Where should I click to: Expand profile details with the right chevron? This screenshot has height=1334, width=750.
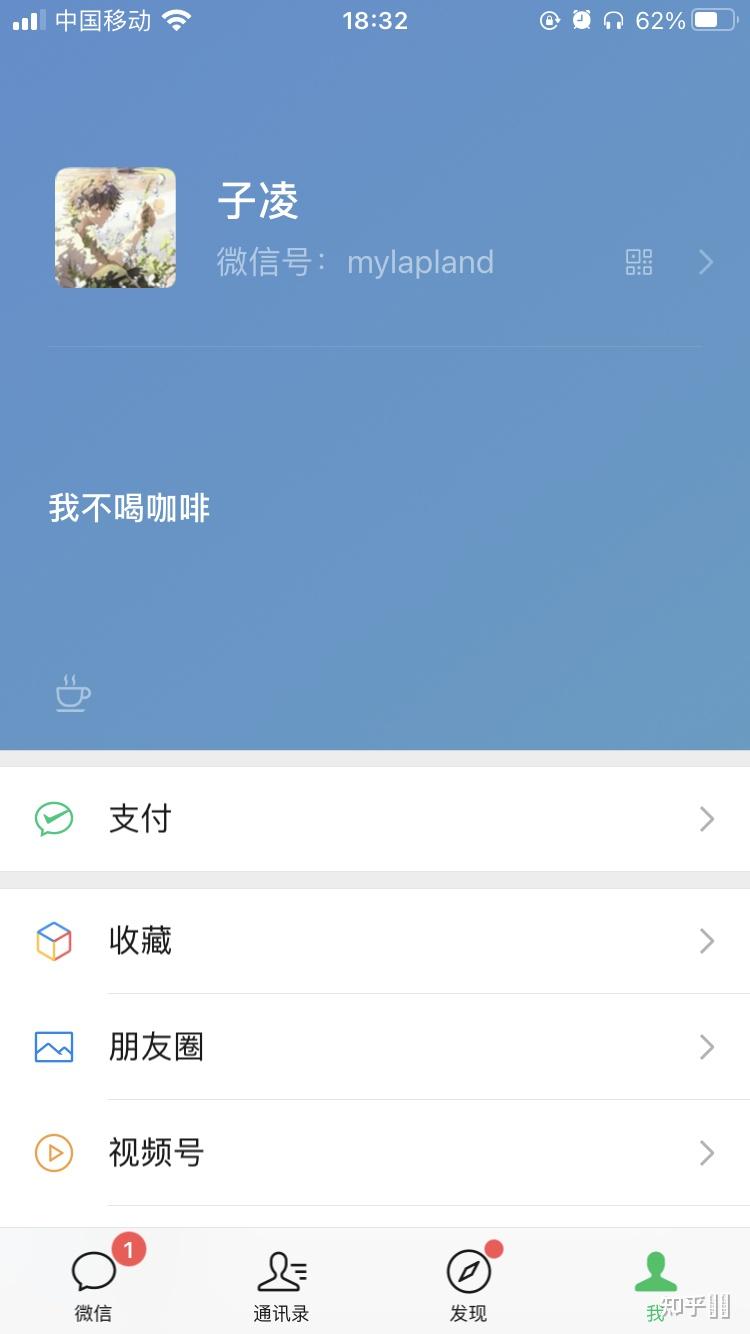(706, 262)
